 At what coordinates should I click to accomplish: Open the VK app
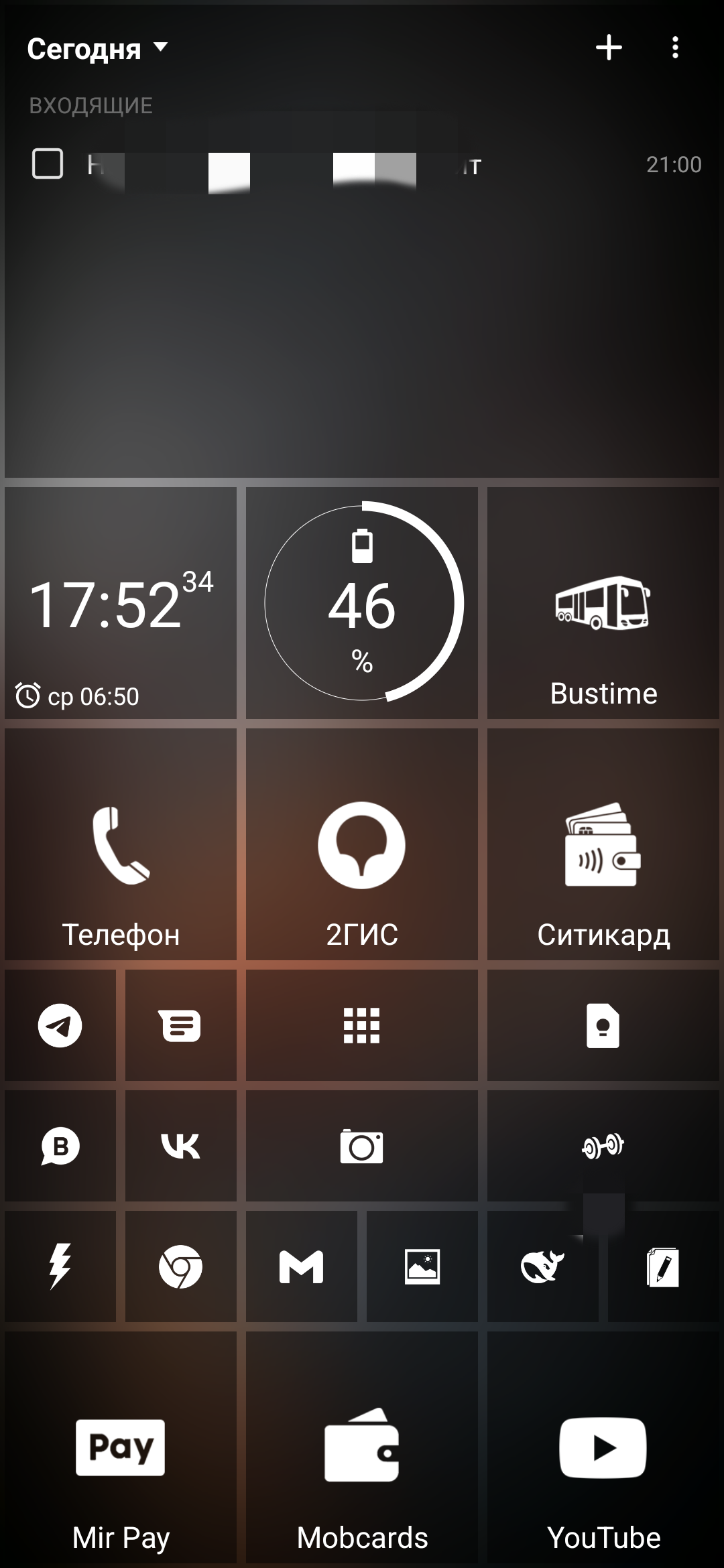click(x=180, y=1146)
